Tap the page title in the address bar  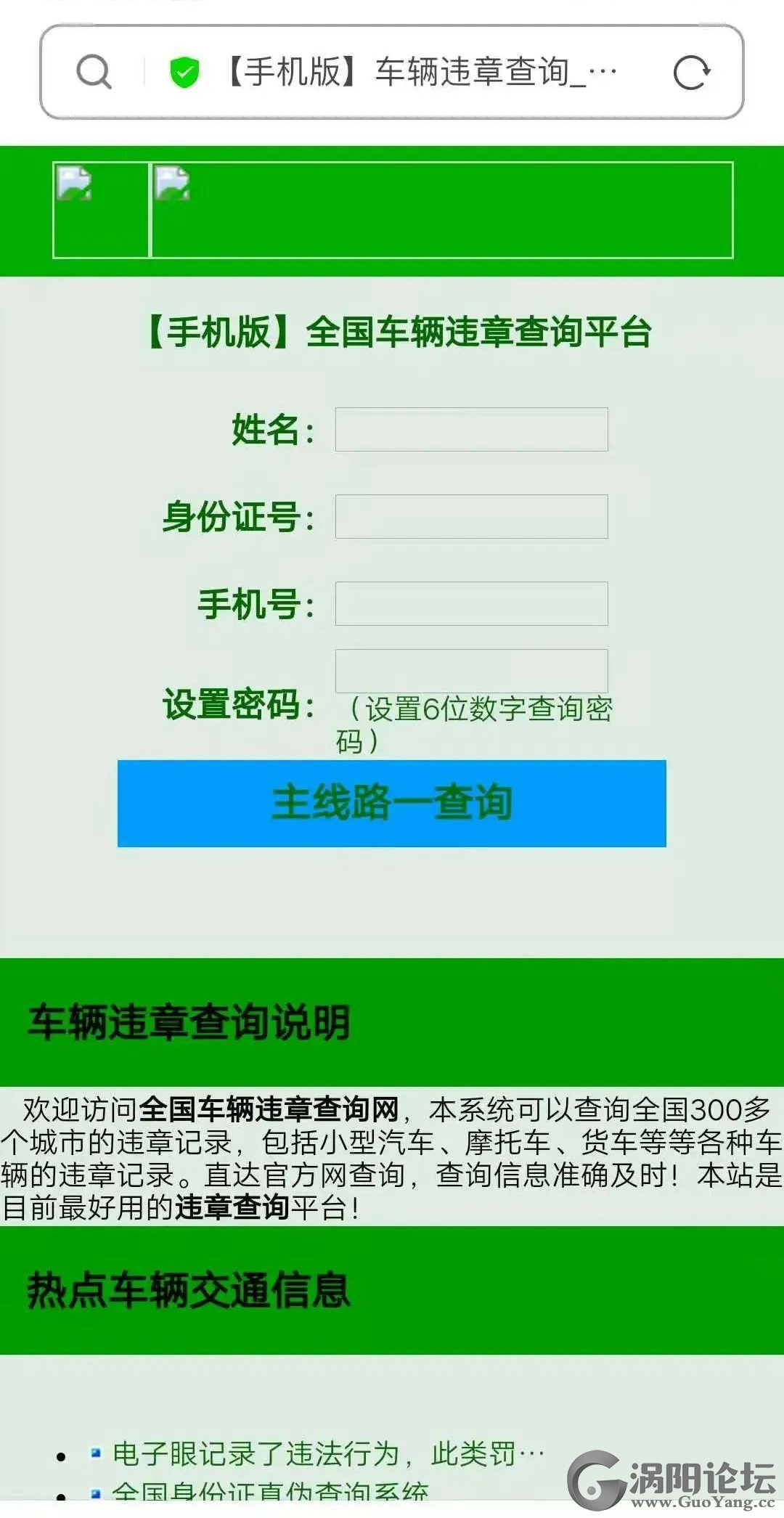point(421,72)
